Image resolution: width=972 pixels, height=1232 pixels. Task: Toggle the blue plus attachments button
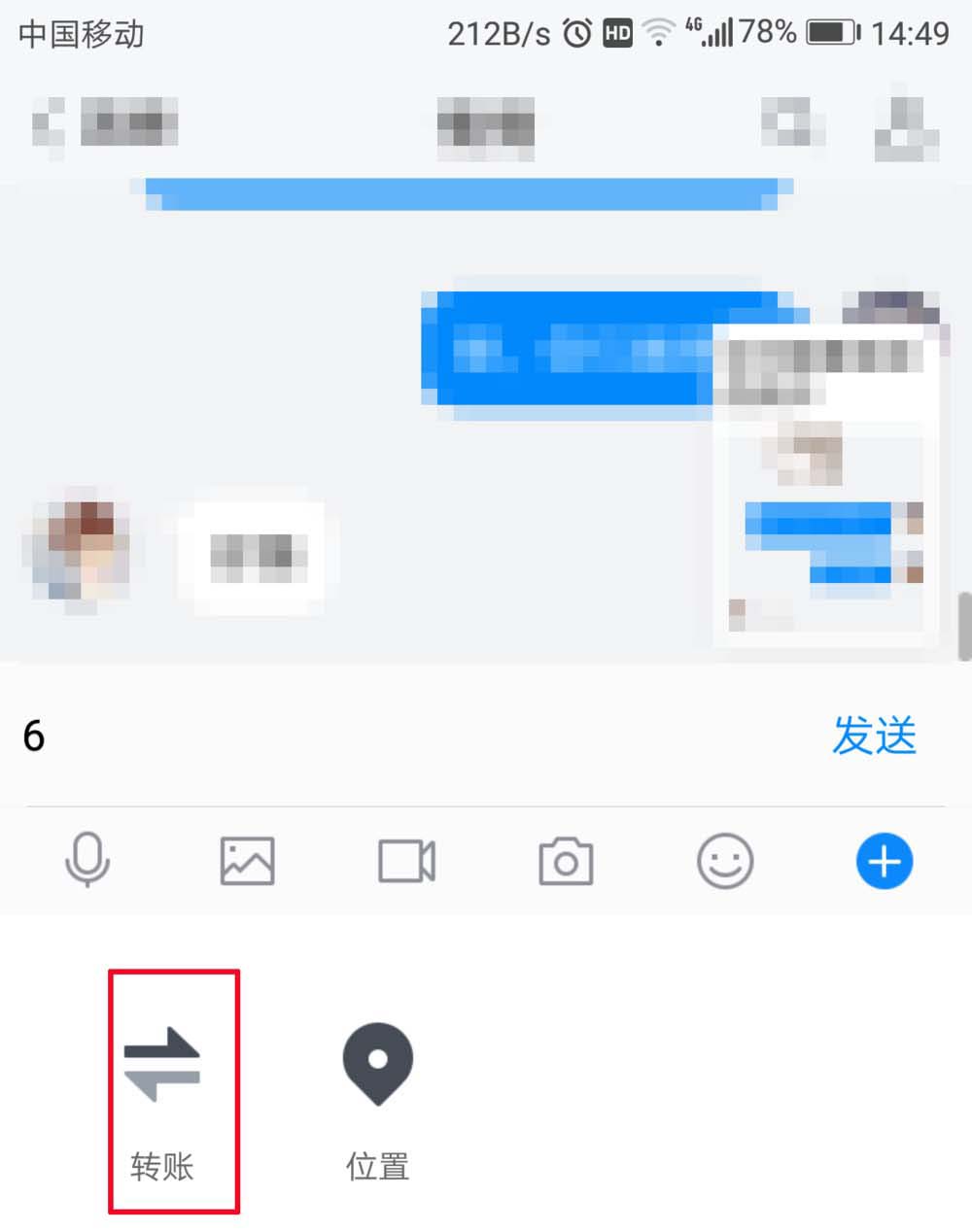click(884, 861)
